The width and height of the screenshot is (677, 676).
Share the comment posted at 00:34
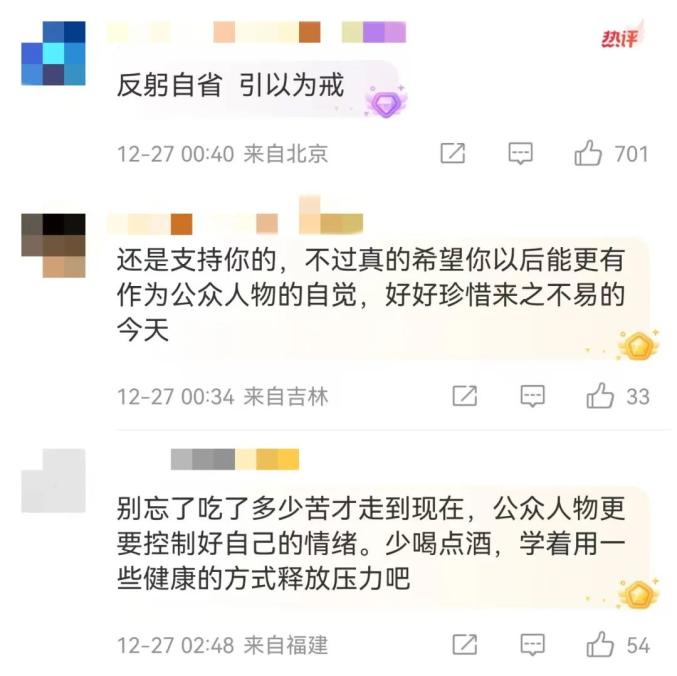click(465, 396)
